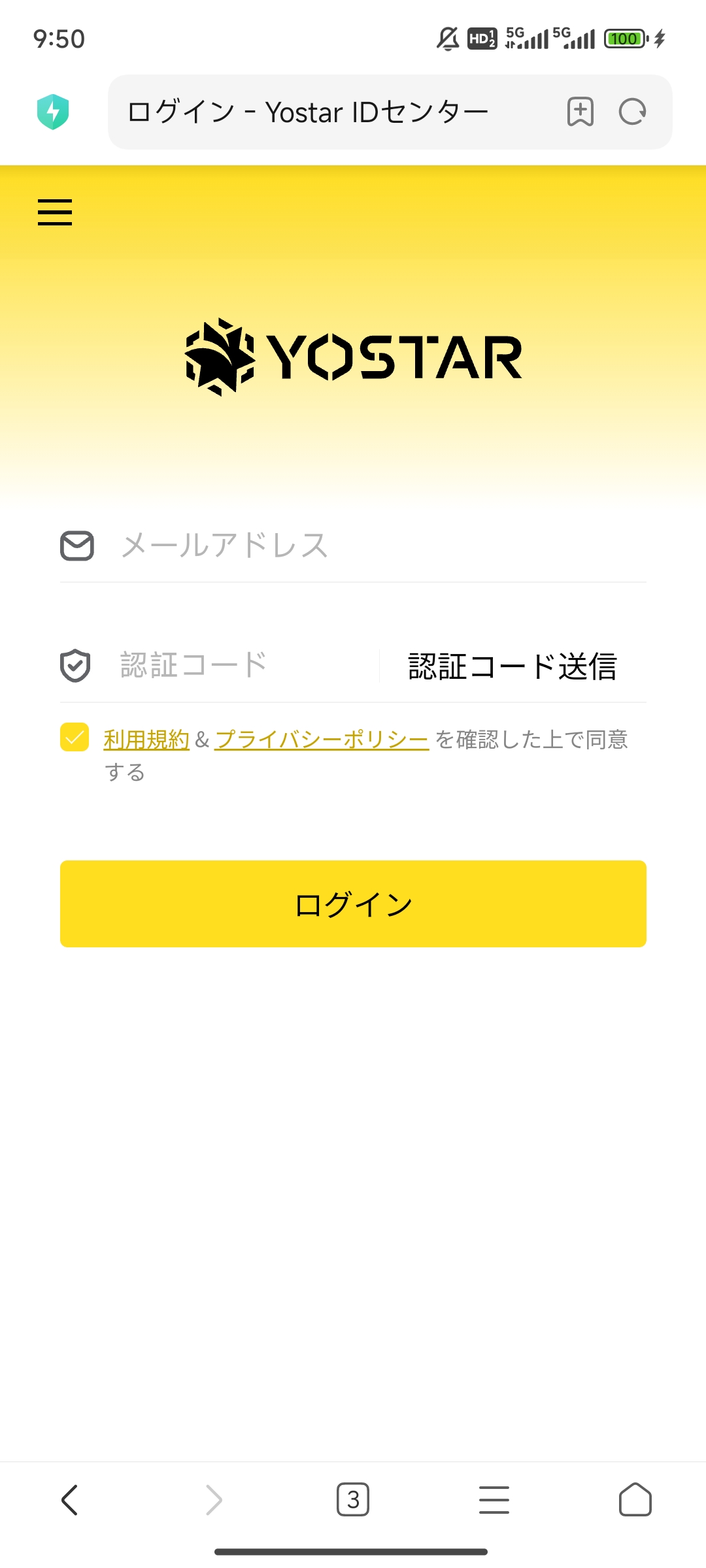The width and height of the screenshot is (706, 1568).
Task: Open the browser security shield icon
Action: pyautogui.click(x=53, y=112)
